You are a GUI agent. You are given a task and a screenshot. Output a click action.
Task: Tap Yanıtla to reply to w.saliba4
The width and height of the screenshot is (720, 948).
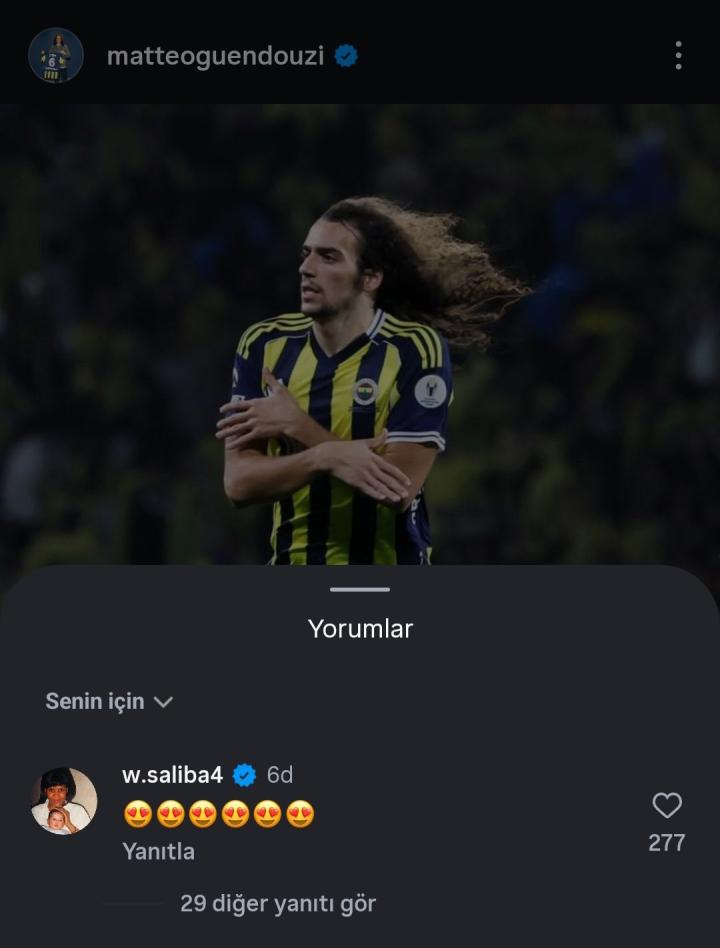[x=158, y=852]
